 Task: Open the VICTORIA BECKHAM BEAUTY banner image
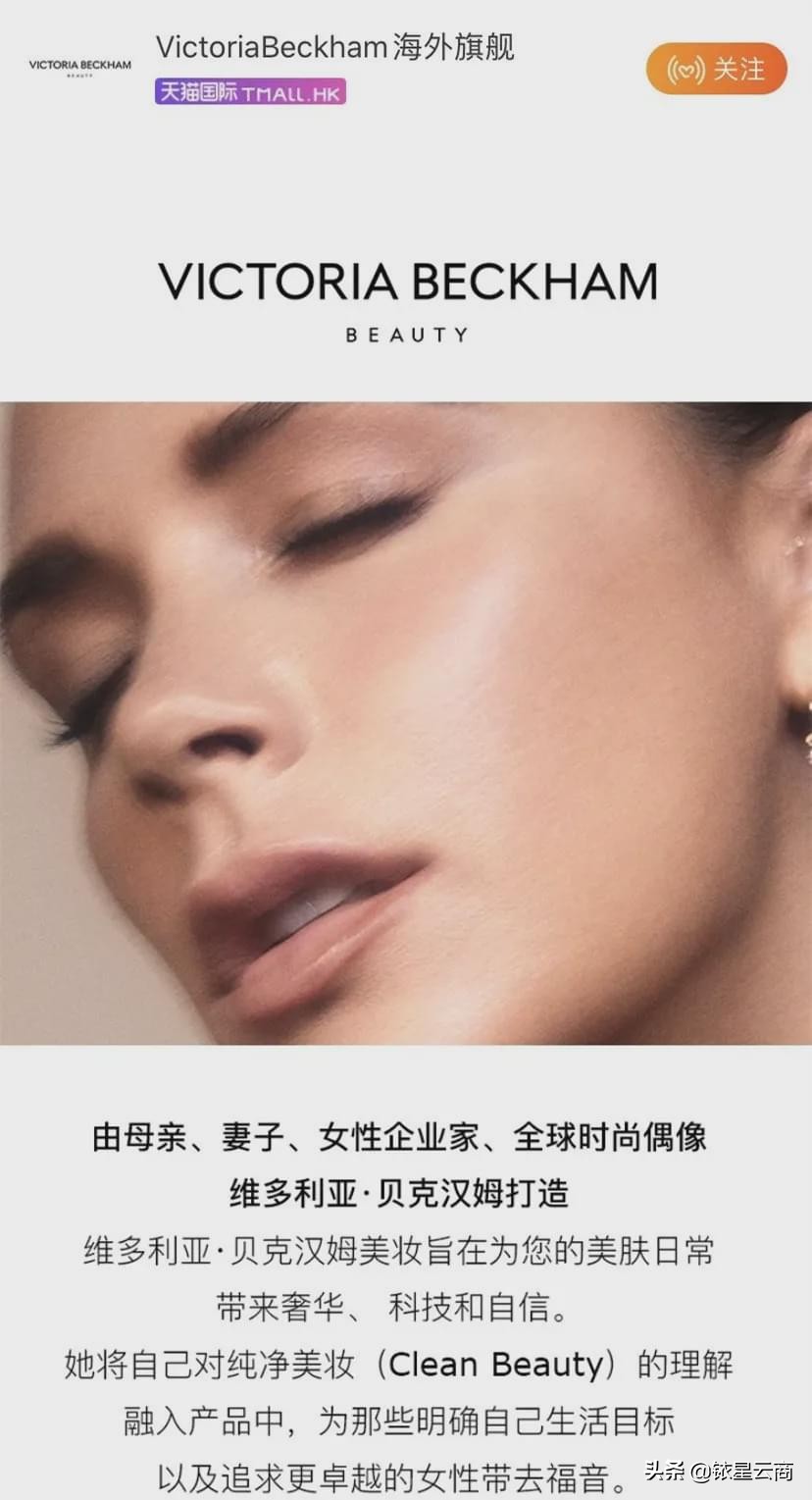[406, 284]
